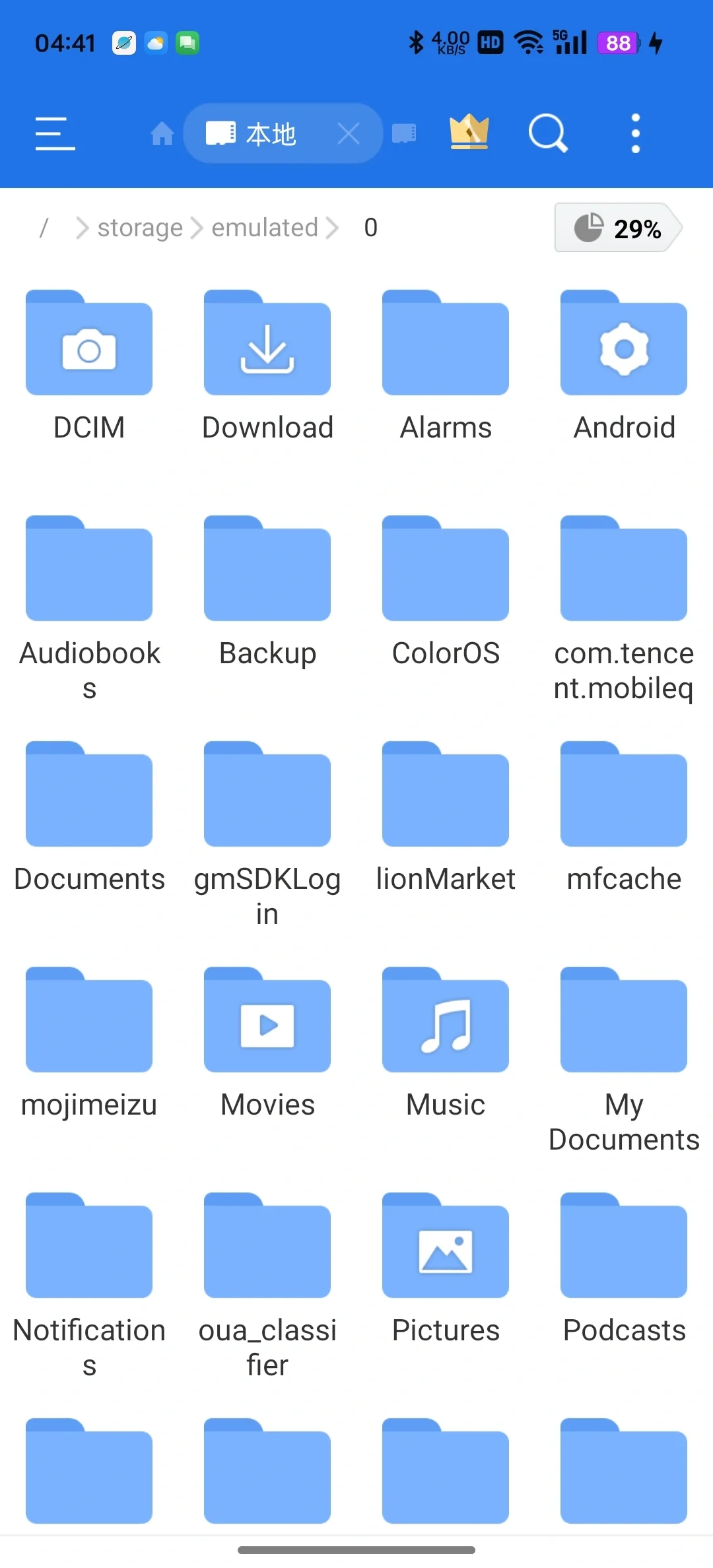
Task: Jump to storage in the path
Action: point(140,228)
